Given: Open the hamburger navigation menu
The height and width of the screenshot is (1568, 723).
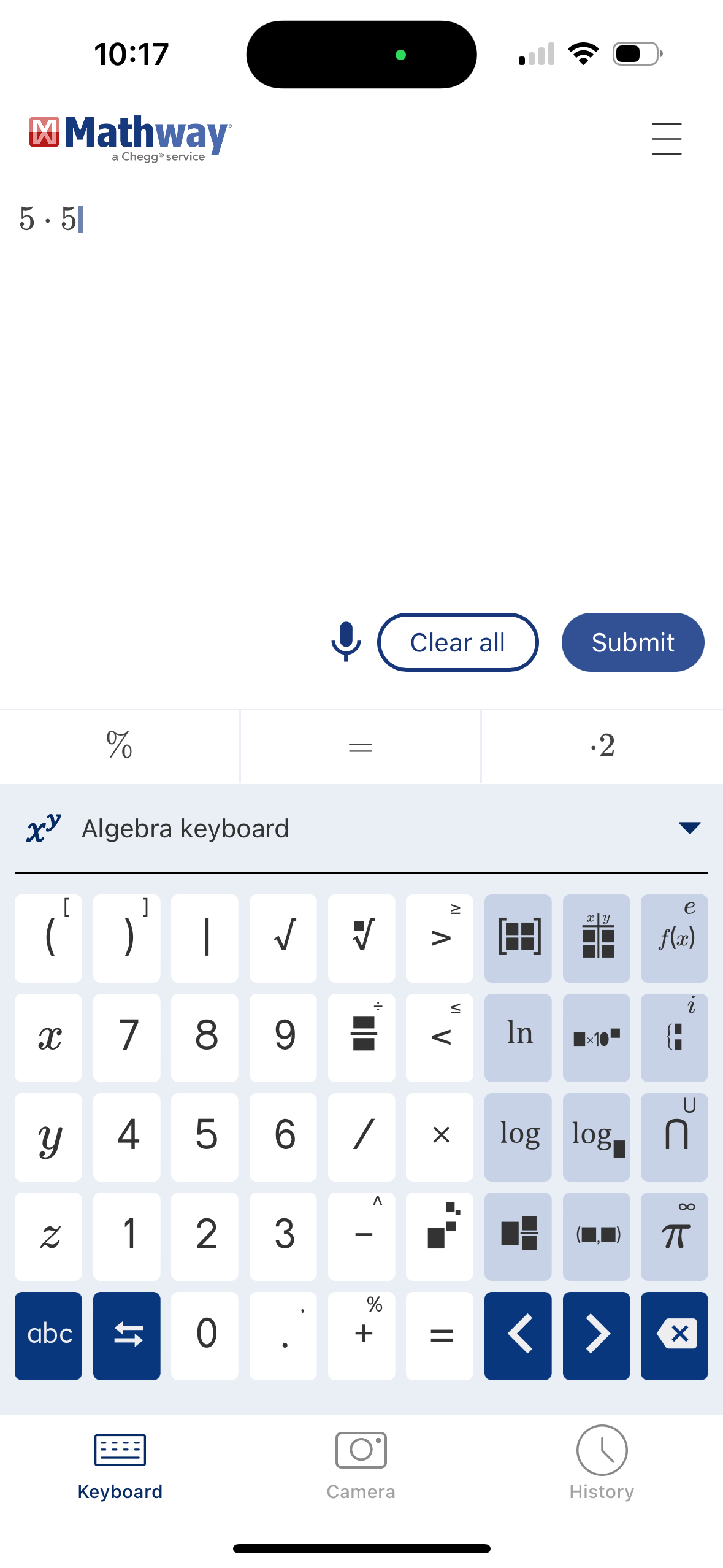Looking at the screenshot, I should tap(666, 139).
